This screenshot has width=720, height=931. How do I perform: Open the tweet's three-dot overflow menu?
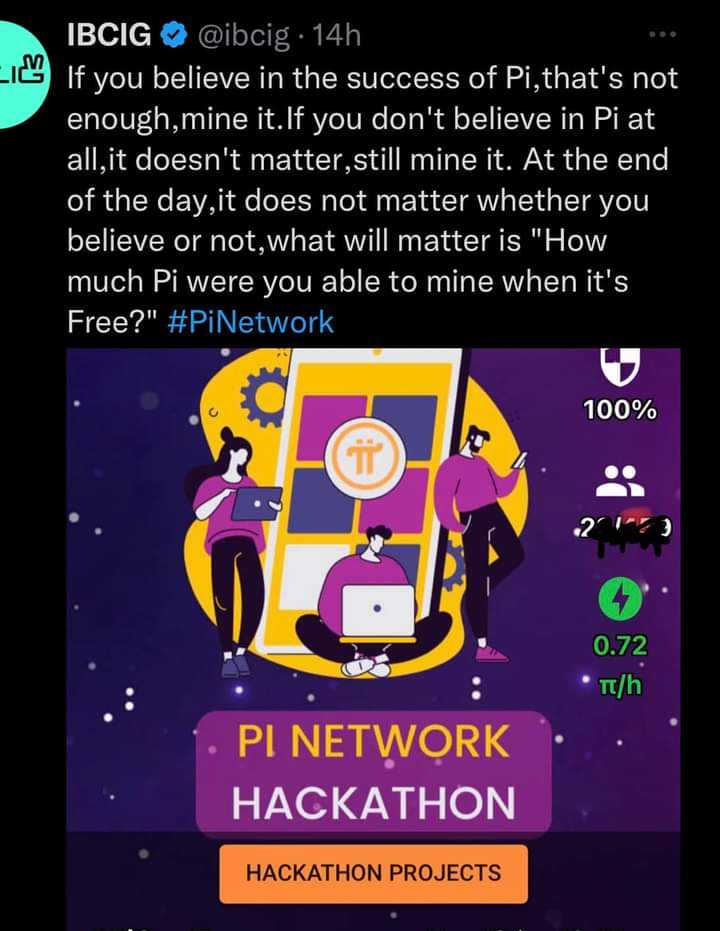pos(662,35)
